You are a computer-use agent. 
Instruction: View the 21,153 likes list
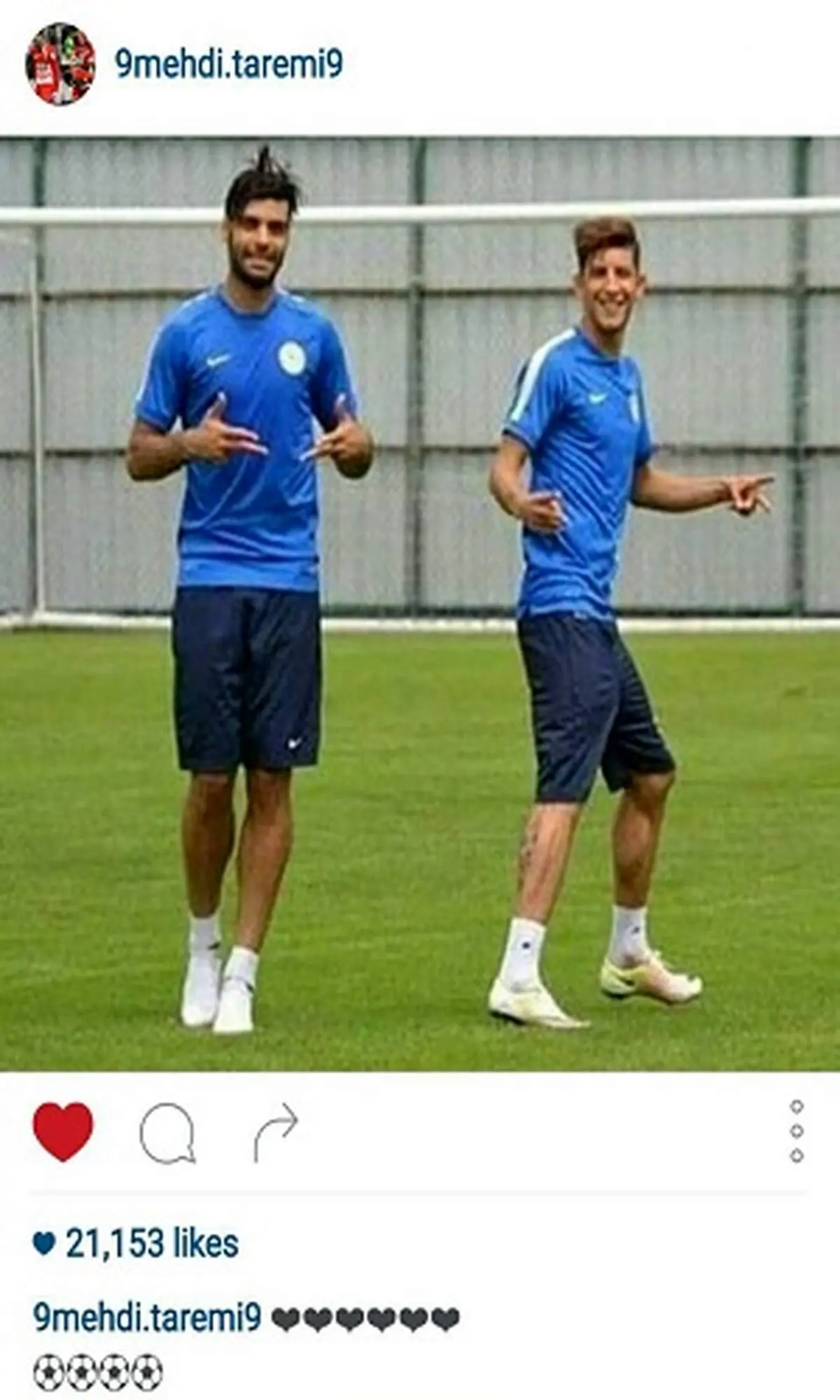(x=151, y=1243)
